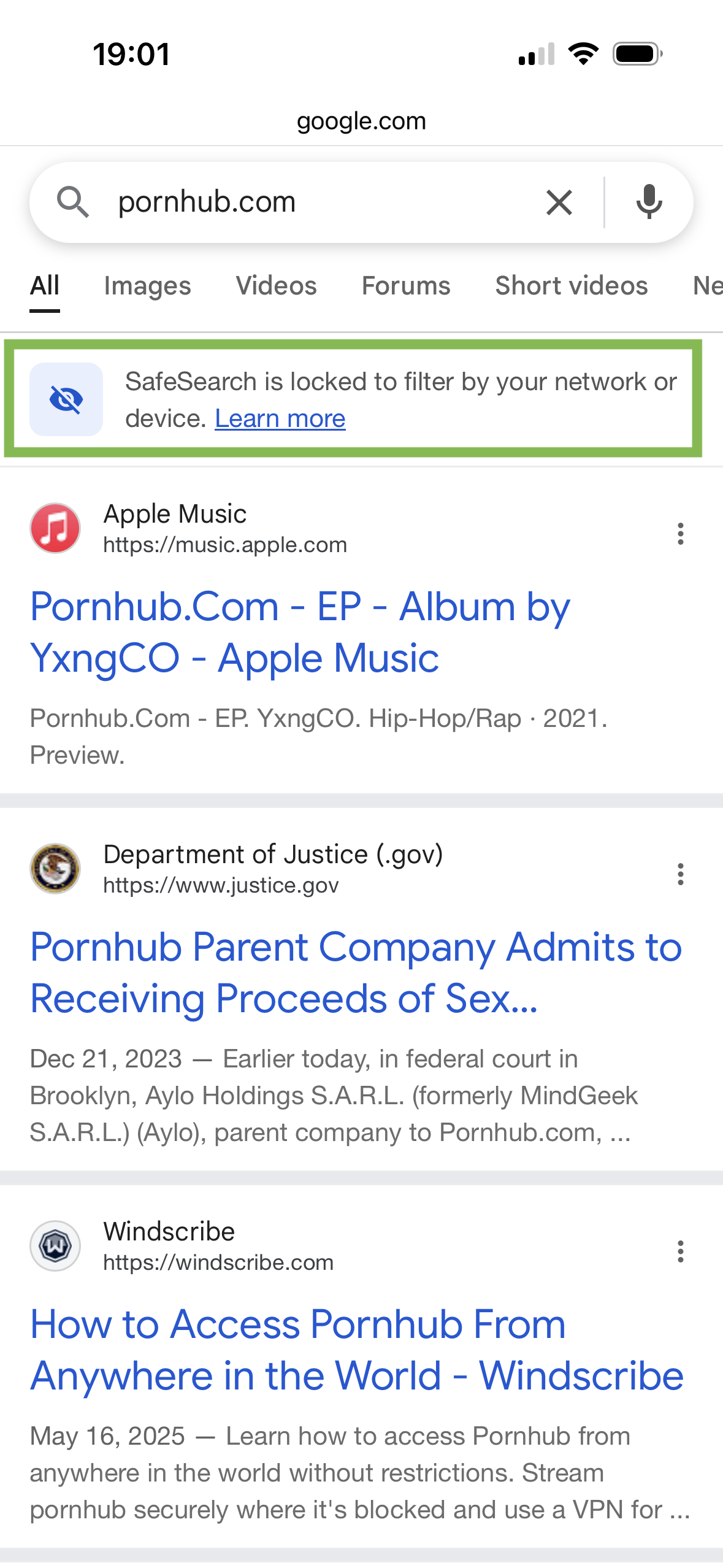This screenshot has height=1568, width=723.
Task: Open the overflow menu for Windscribe result
Action: [680, 1251]
